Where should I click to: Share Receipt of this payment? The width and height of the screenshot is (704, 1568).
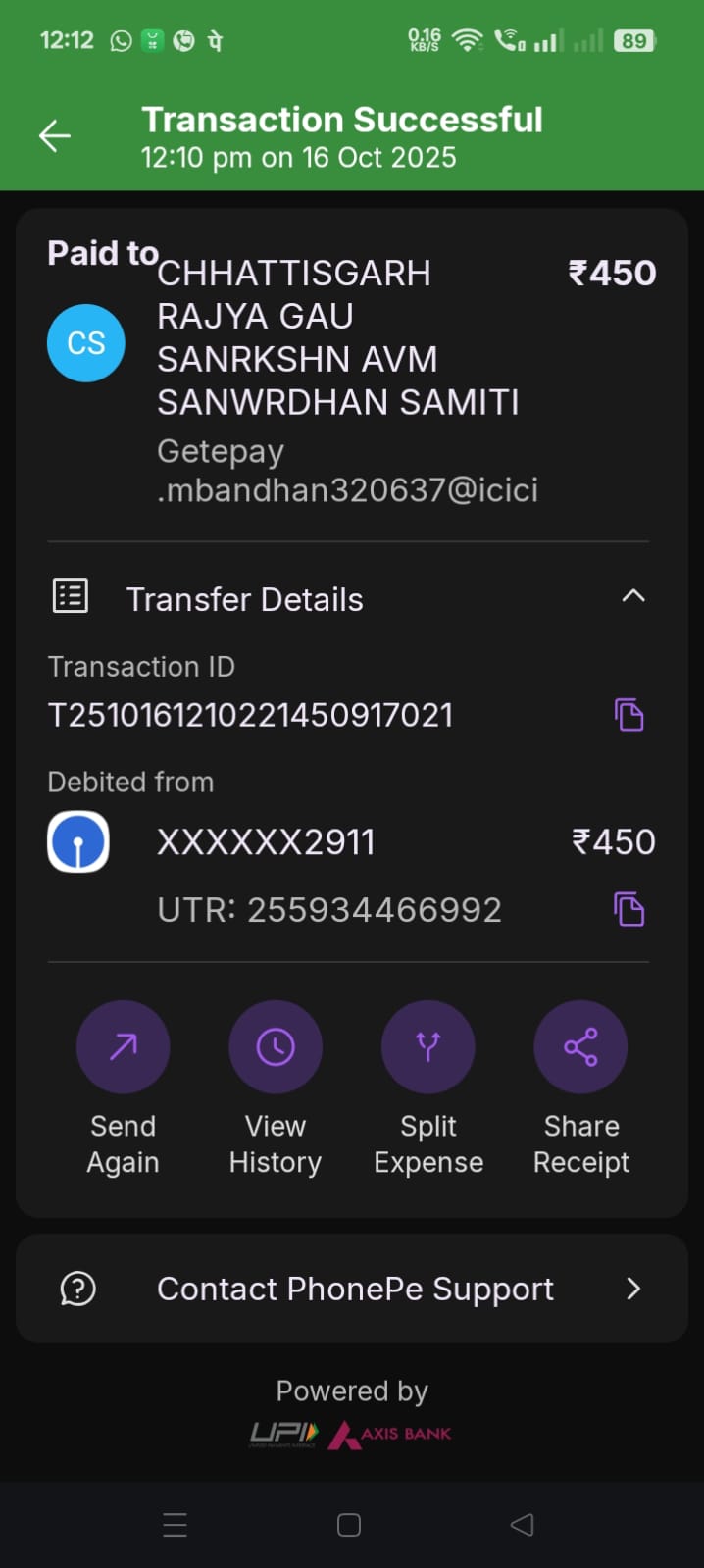coord(580,1047)
